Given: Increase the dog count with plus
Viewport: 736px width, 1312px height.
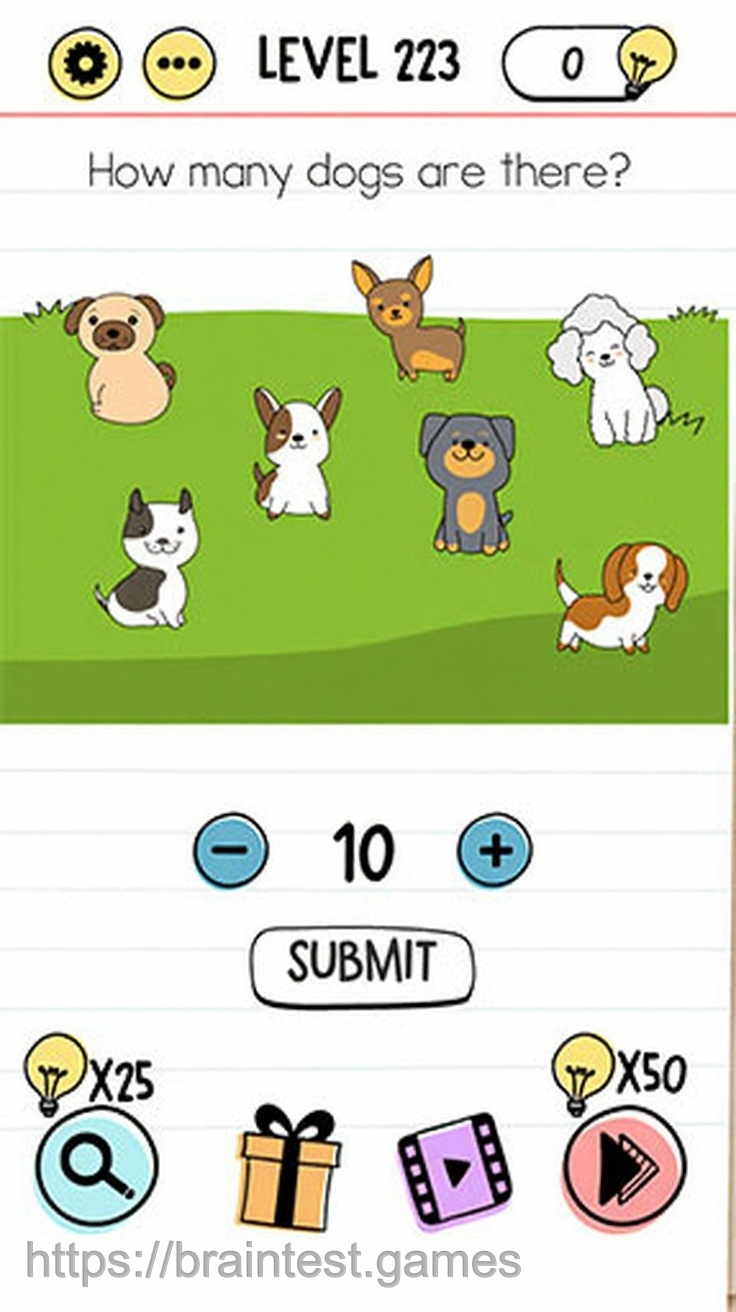Looking at the screenshot, I should [x=495, y=850].
